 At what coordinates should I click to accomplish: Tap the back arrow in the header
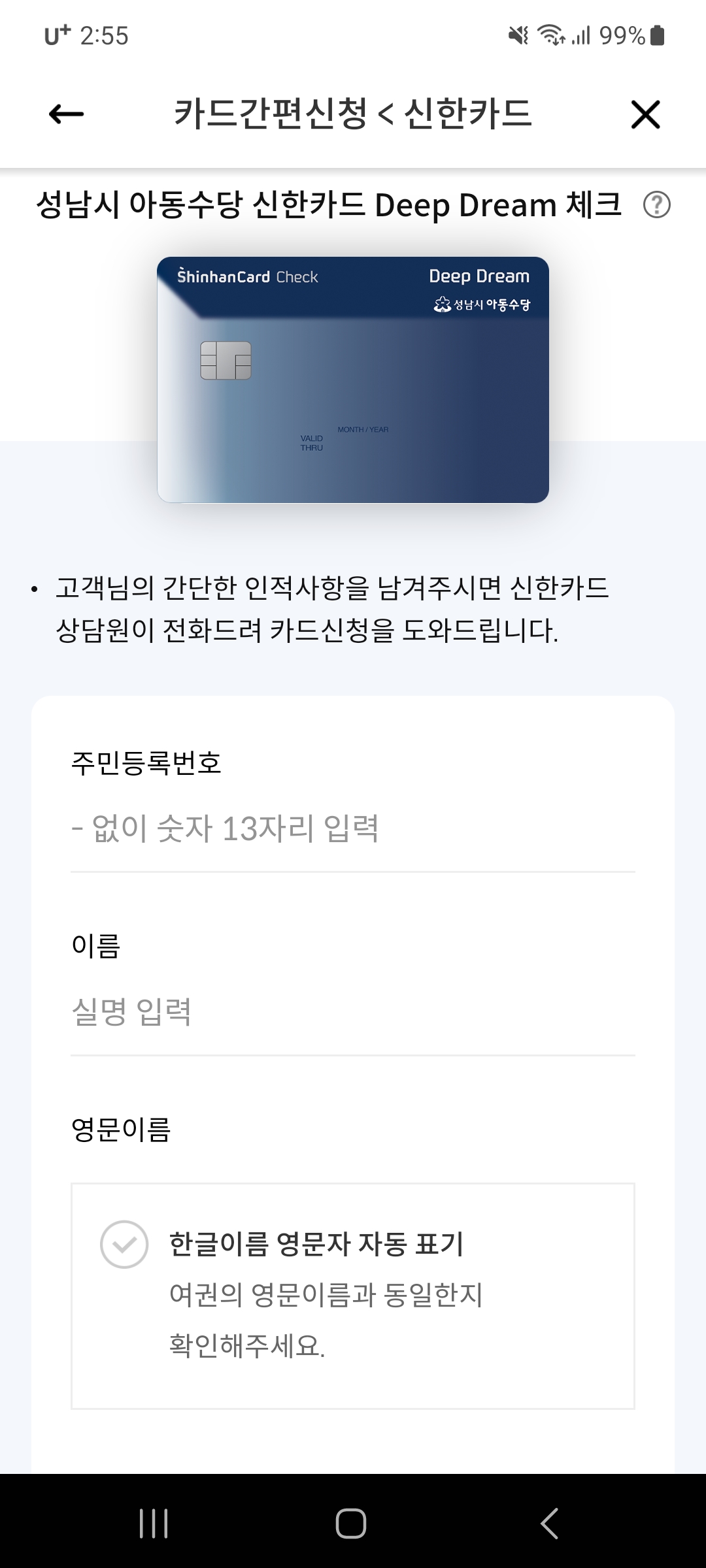point(63,114)
